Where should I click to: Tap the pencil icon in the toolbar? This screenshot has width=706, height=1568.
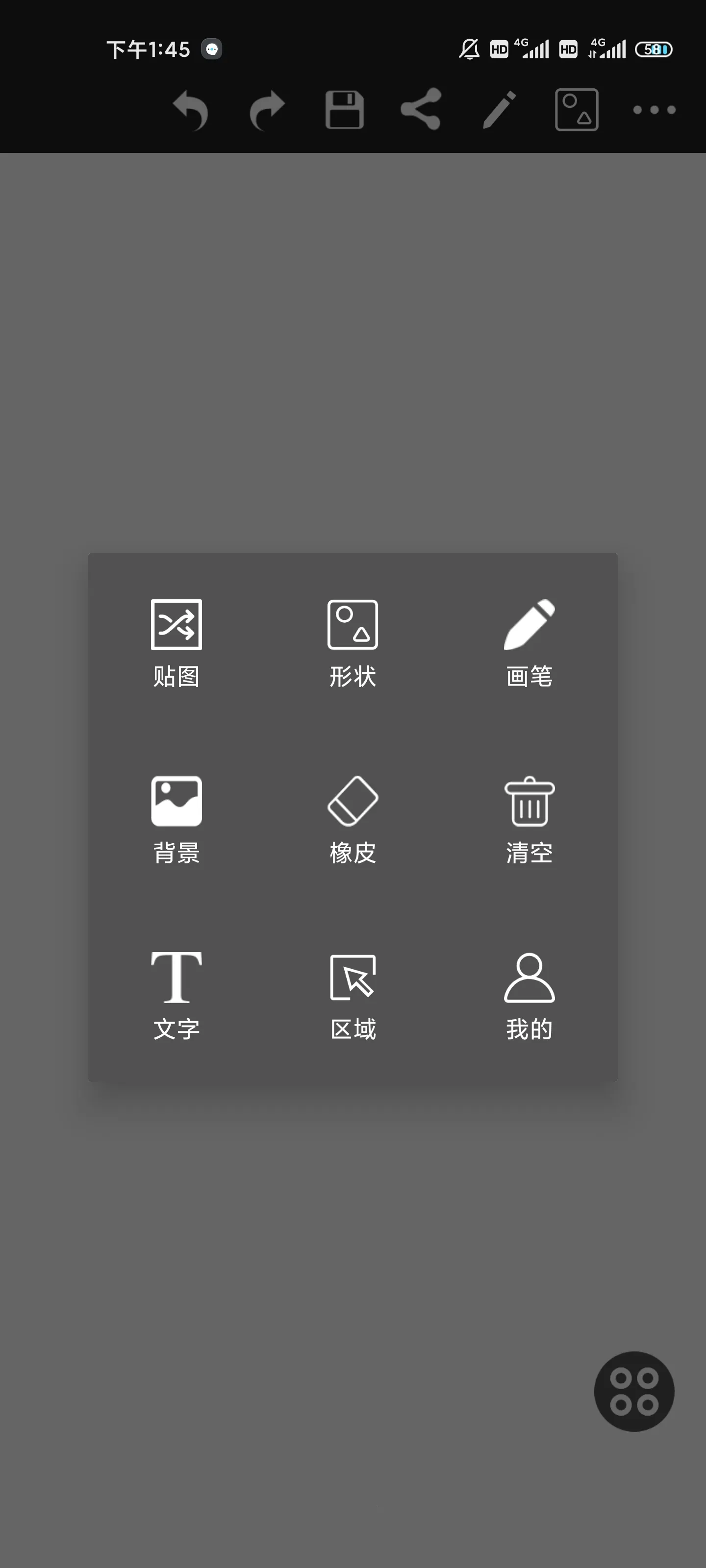(x=499, y=110)
